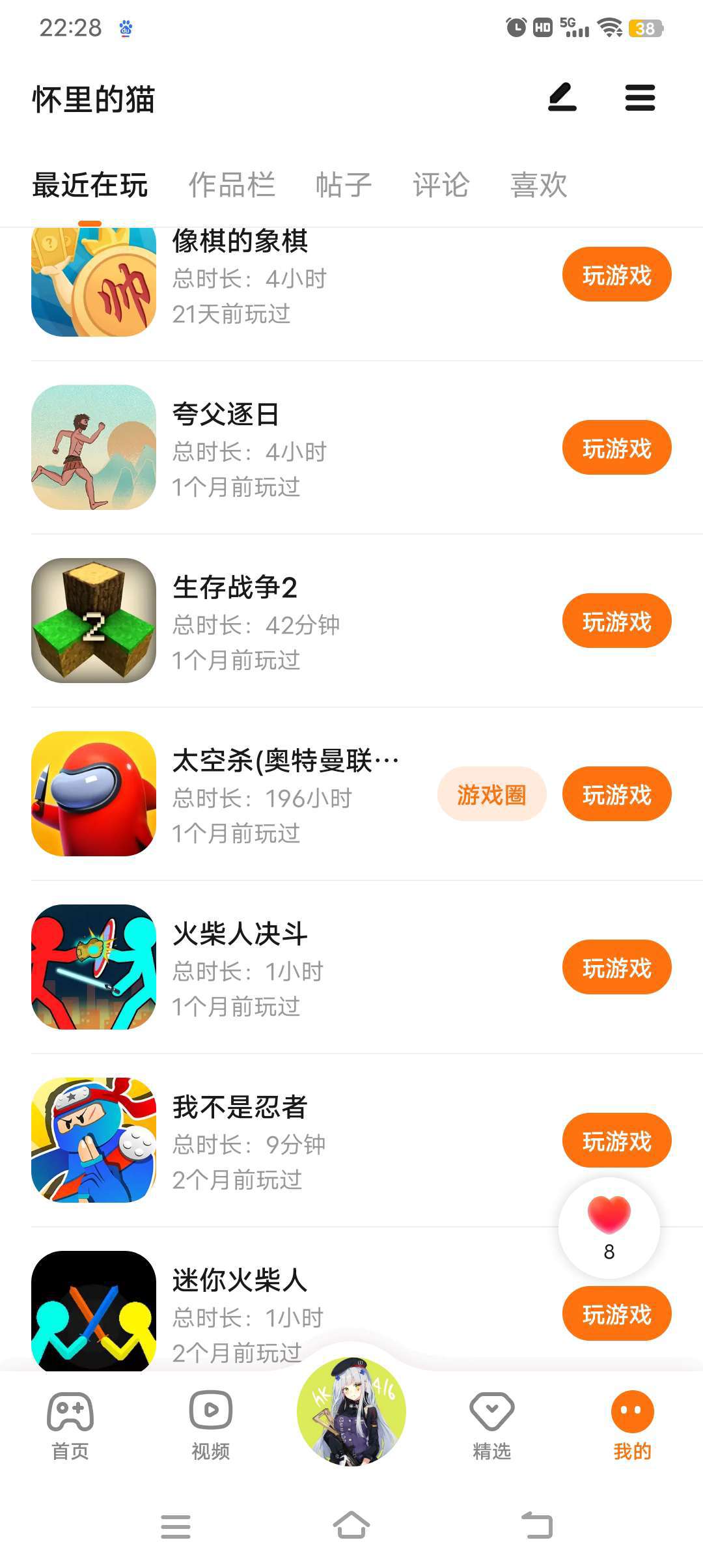Viewport: 703px width, 1568px height.
Task: Tap the edit pencil icon
Action: (562, 98)
